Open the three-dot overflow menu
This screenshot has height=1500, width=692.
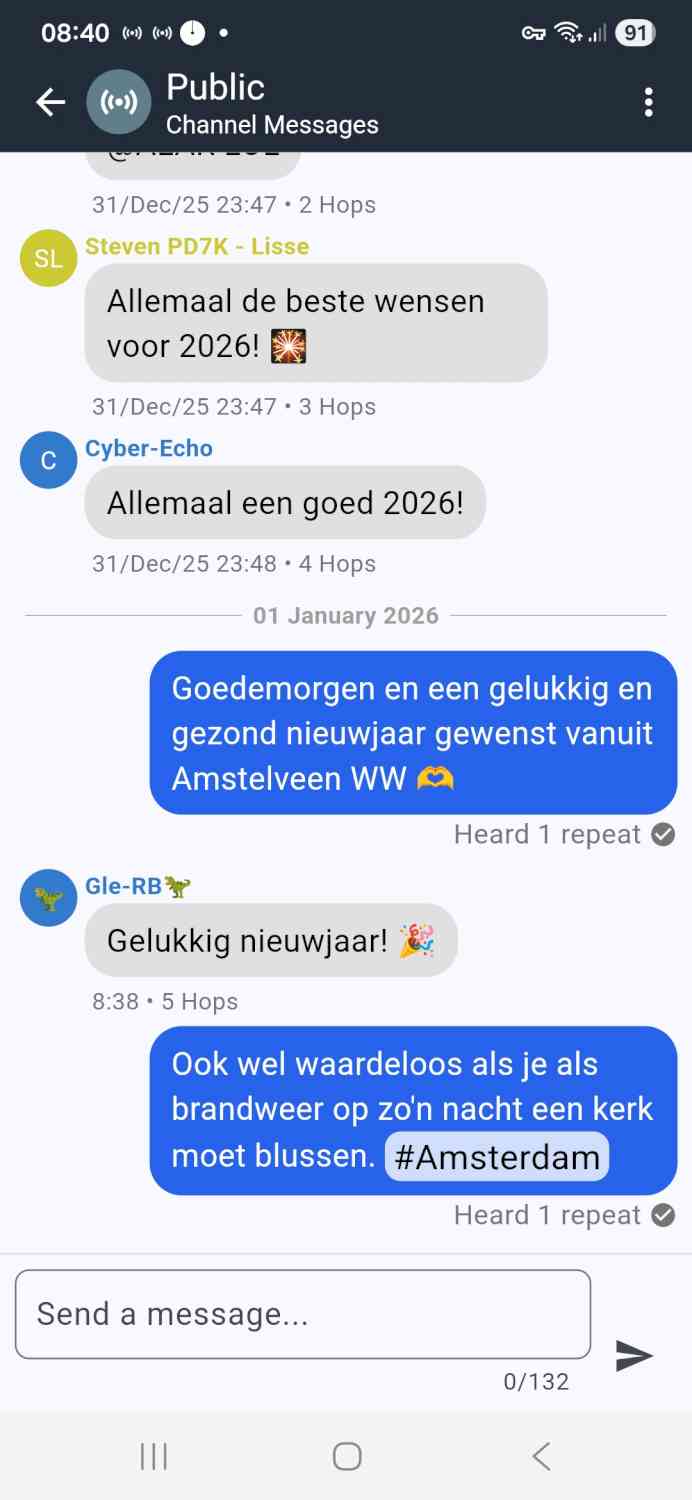649,102
